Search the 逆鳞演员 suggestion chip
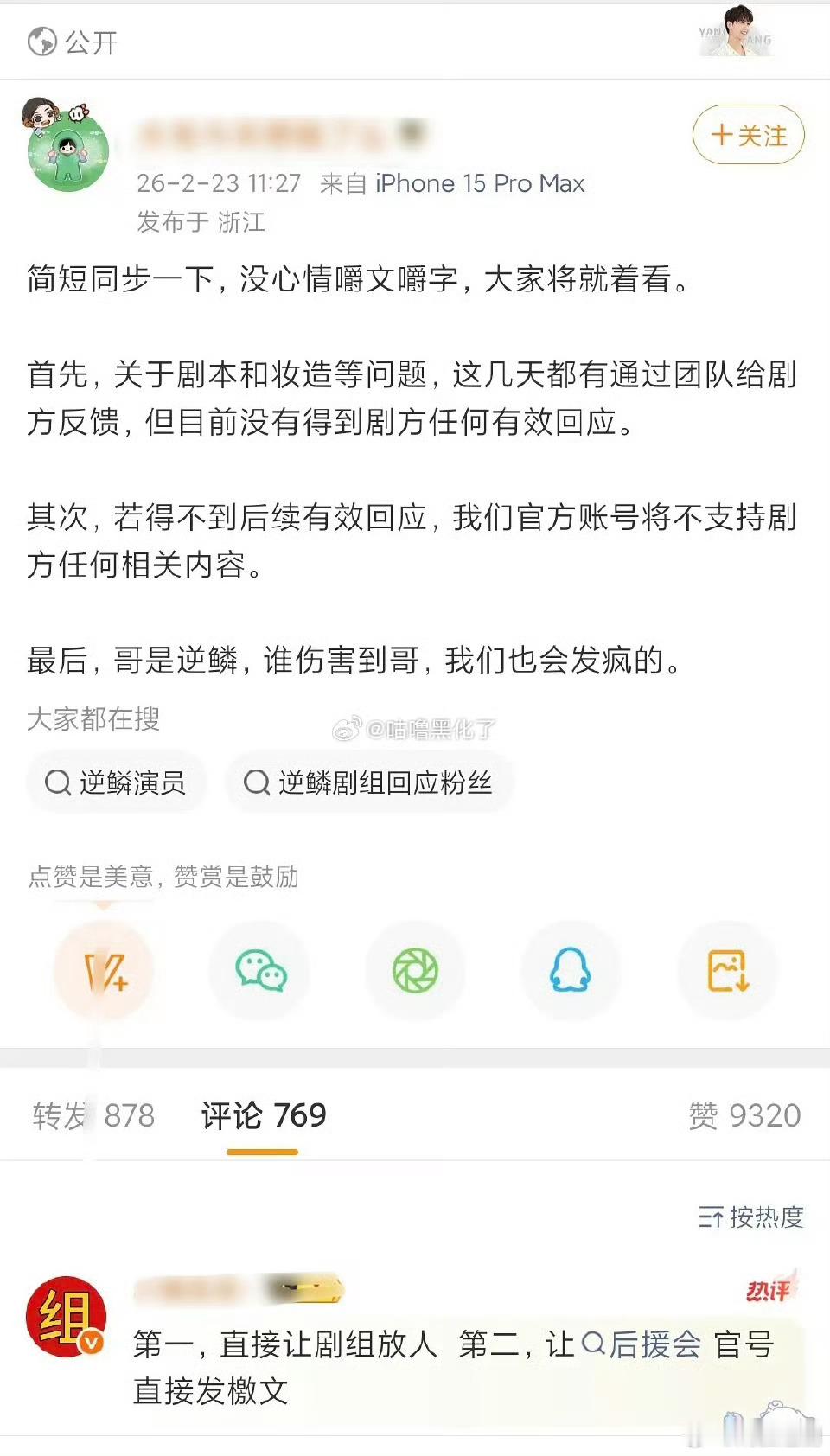 click(117, 782)
